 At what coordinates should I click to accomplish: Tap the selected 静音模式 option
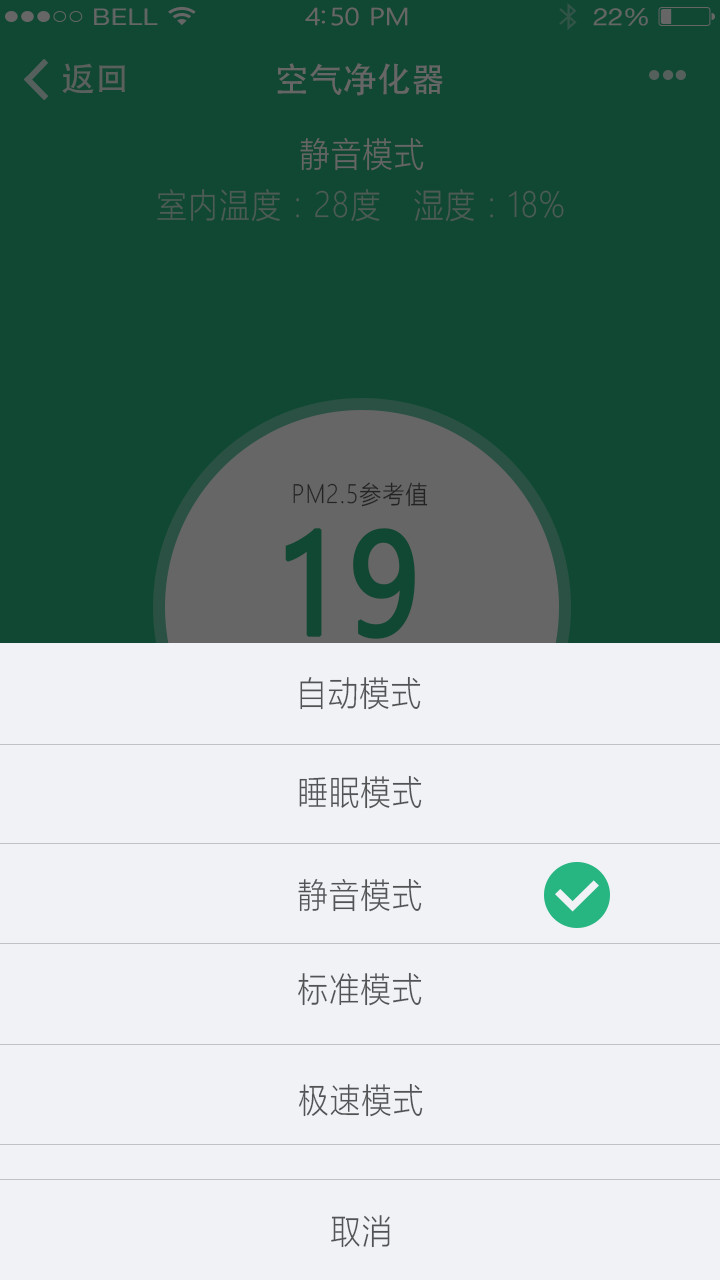[x=360, y=895]
